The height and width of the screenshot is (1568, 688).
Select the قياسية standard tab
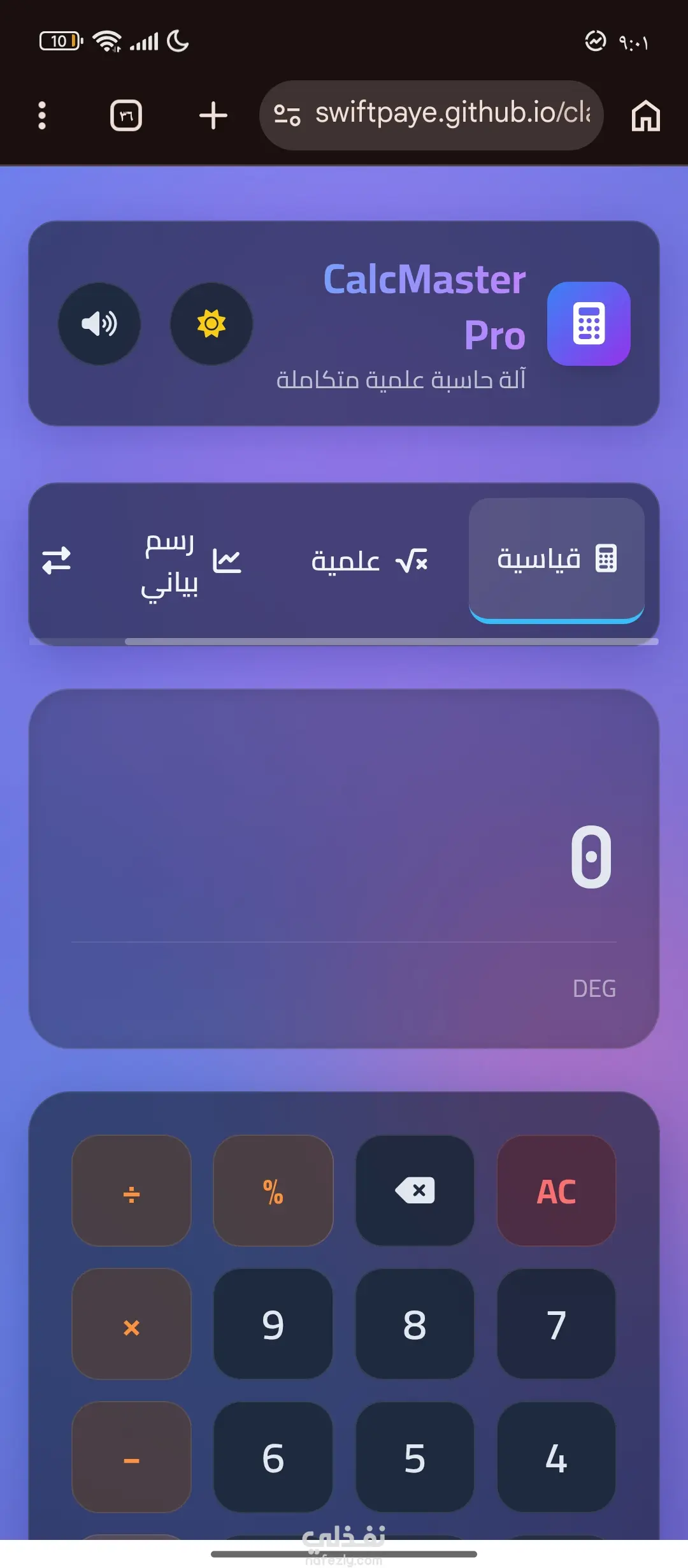[x=556, y=559]
